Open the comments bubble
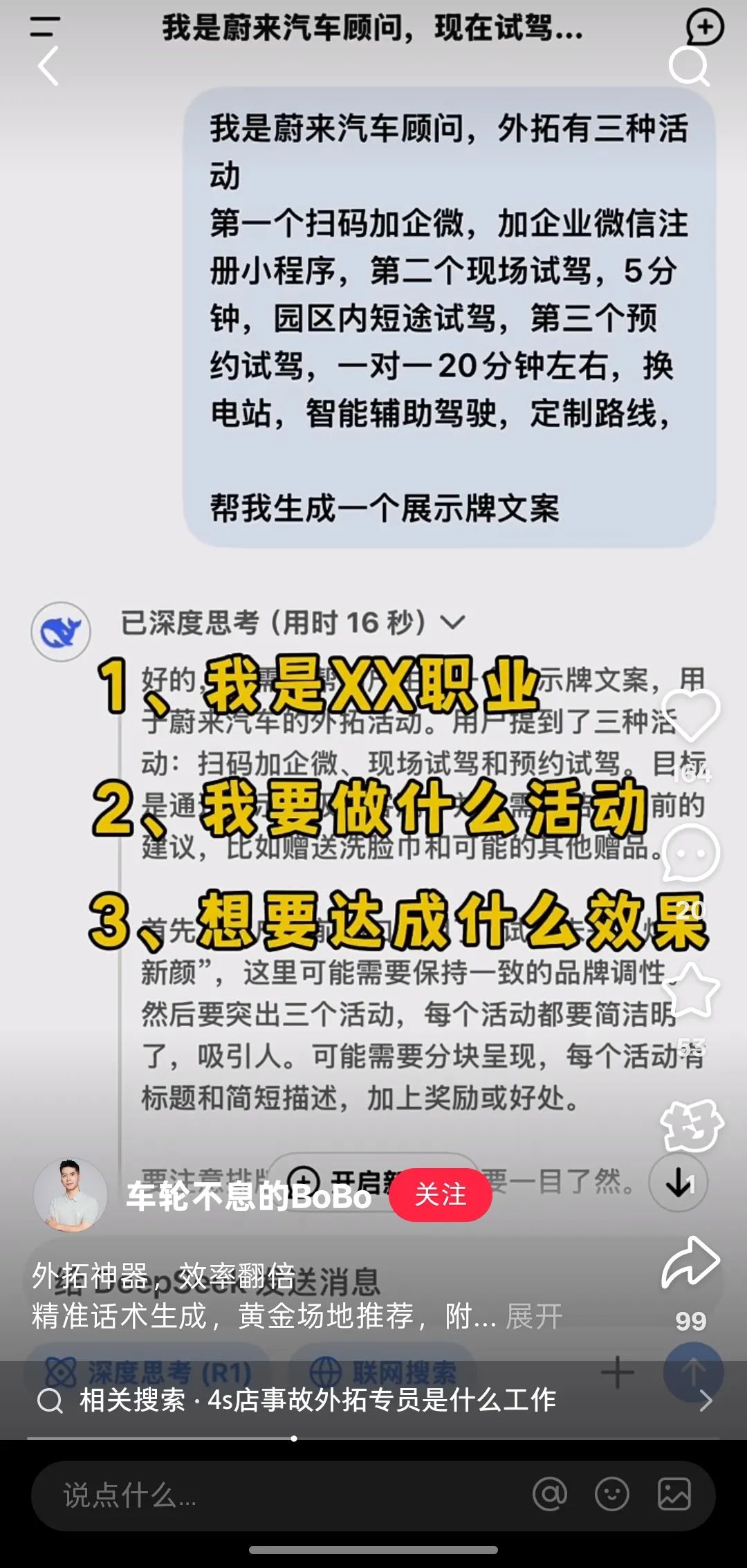 [x=691, y=854]
